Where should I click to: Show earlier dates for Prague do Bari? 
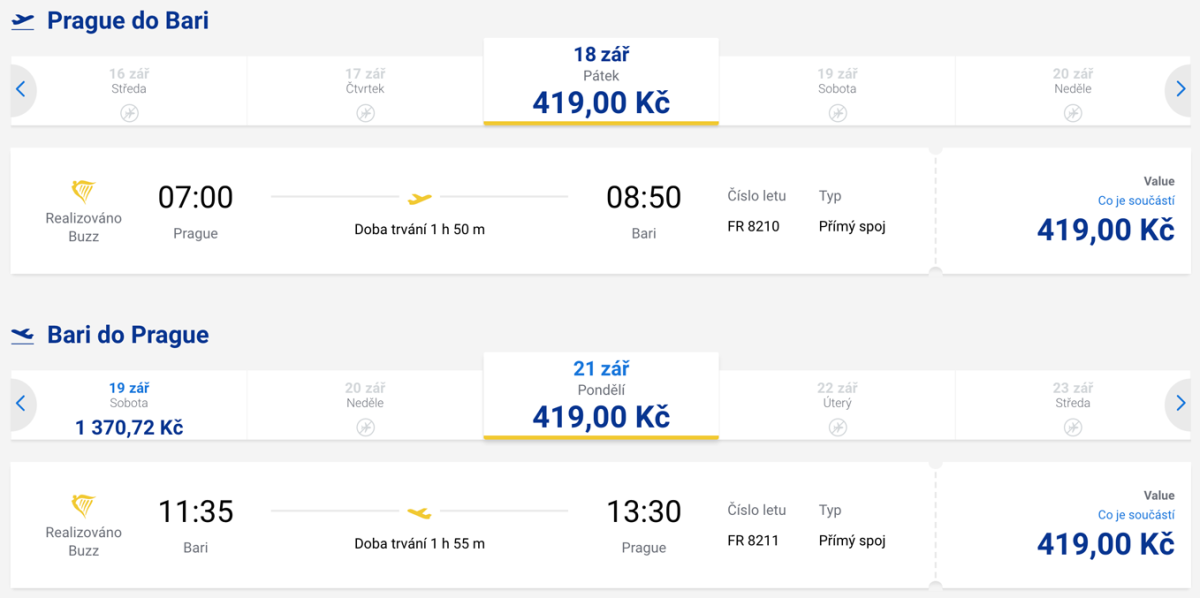pyautogui.click(x=20, y=89)
